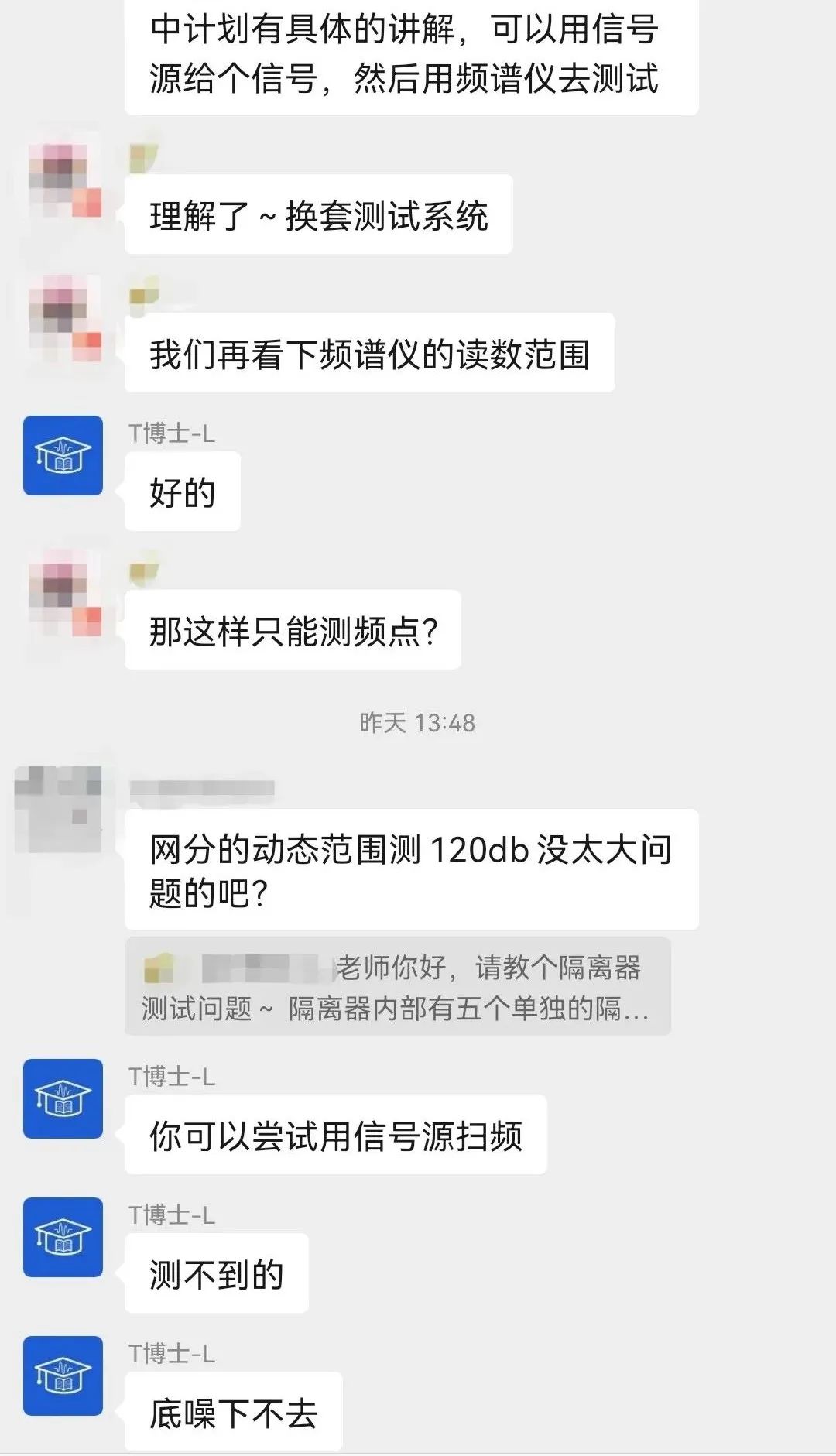The width and height of the screenshot is (836, 1456).
Task: Open avatar of sender asking about 网分的动态范围
Action: (x=59, y=809)
